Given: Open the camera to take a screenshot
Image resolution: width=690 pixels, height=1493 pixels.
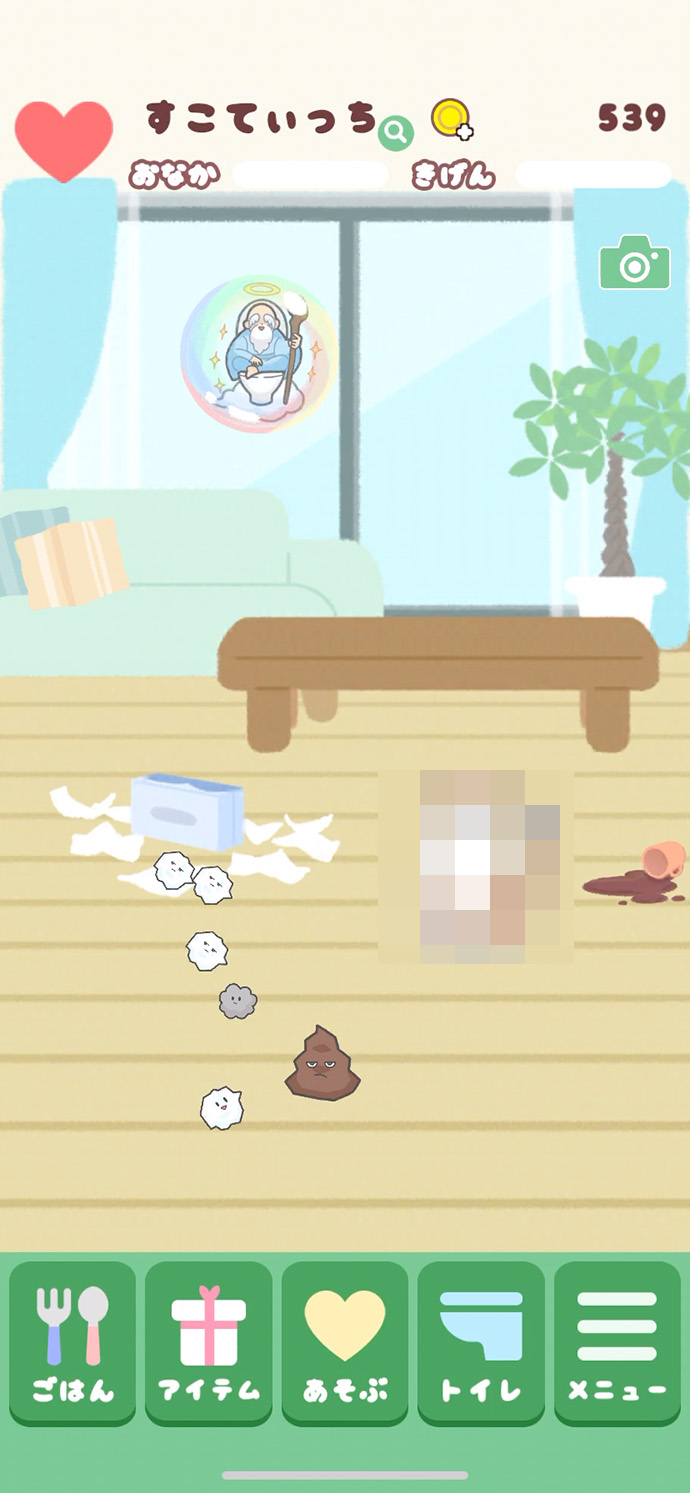Looking at the screenshot, I should 635,263.
